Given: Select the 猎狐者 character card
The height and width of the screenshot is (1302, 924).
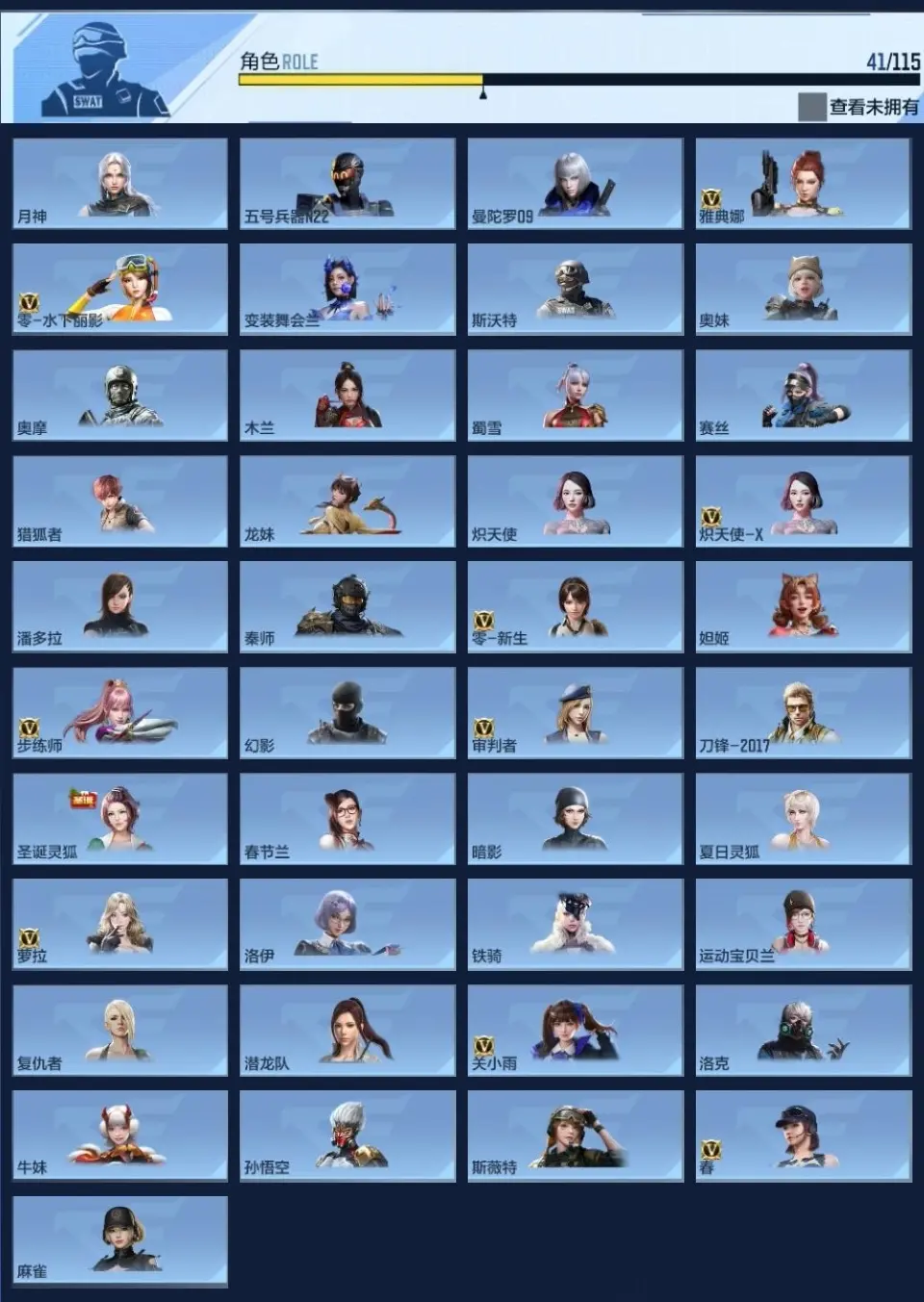Looking at the screenshot, I should coord(120,501).
